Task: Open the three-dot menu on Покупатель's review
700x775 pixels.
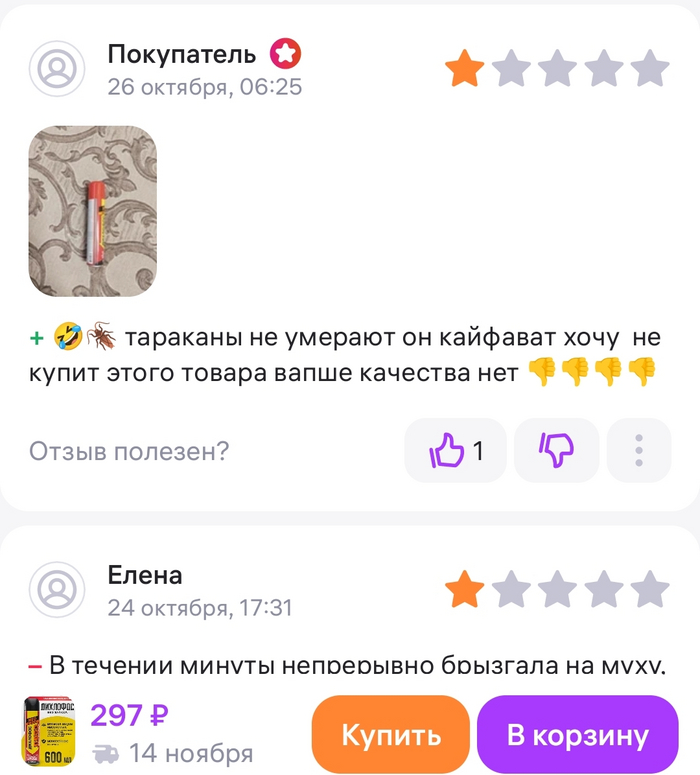Action: pos(639,451)
